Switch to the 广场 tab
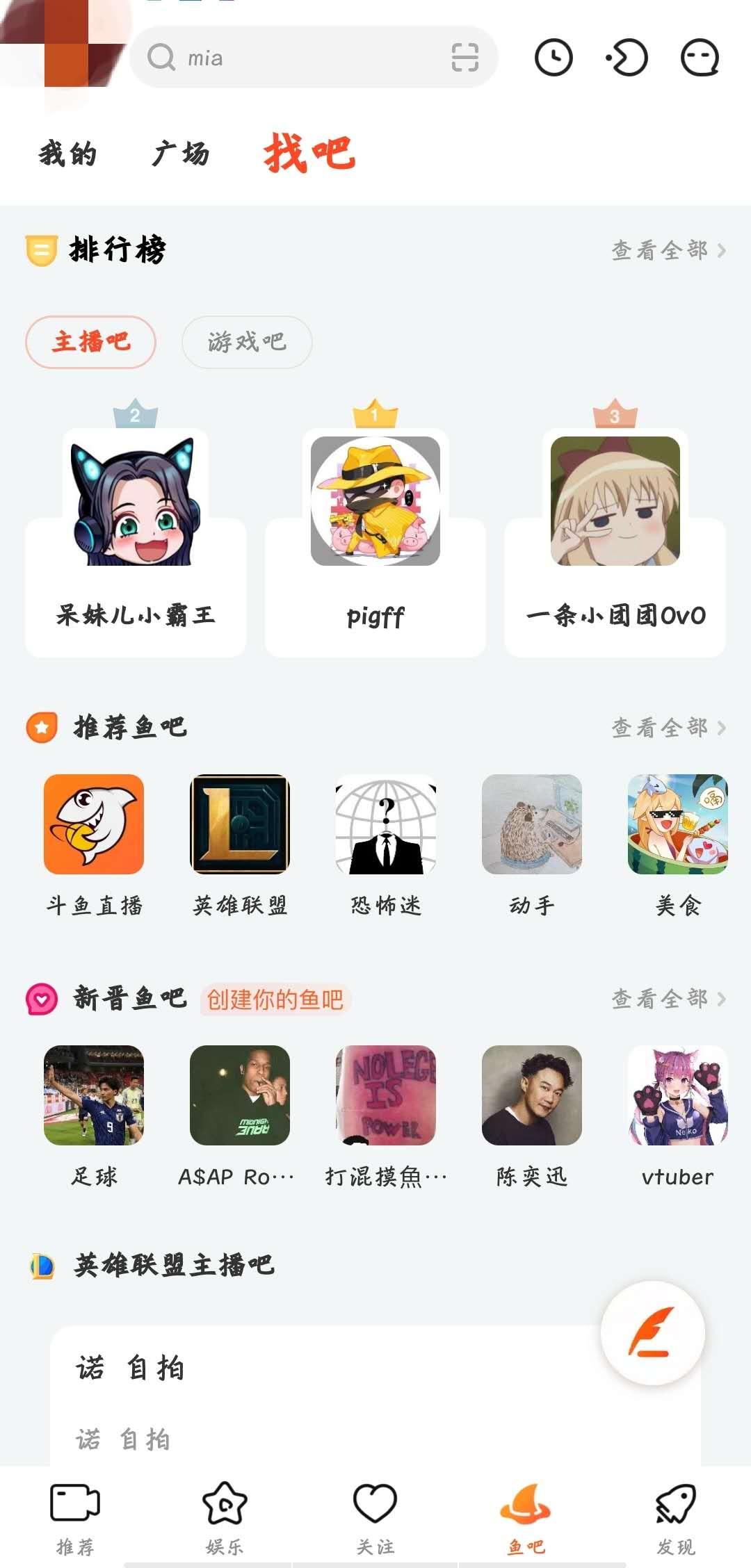The width and height of the screenshot is (751, 1568). coord(181,154)
